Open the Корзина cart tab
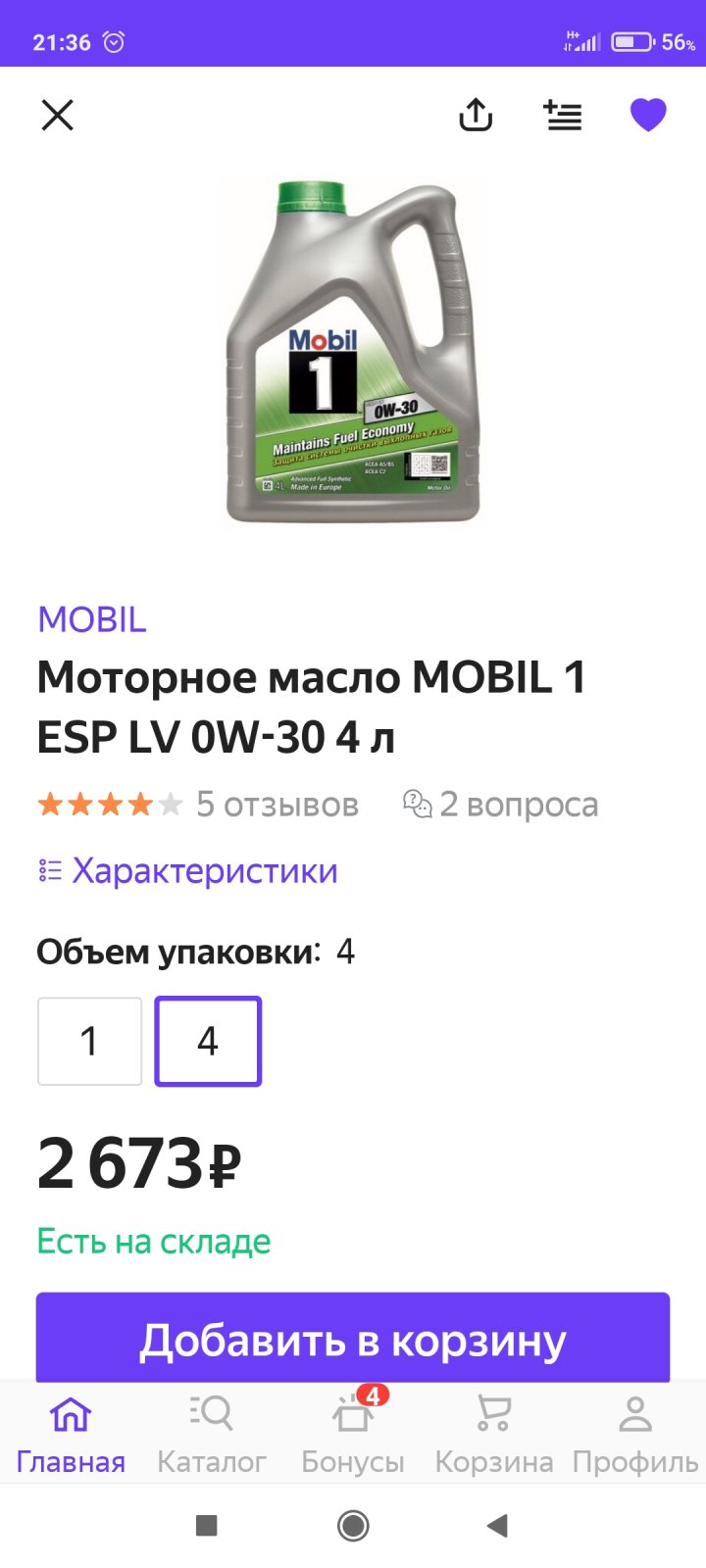 [x=494, y=1435]
